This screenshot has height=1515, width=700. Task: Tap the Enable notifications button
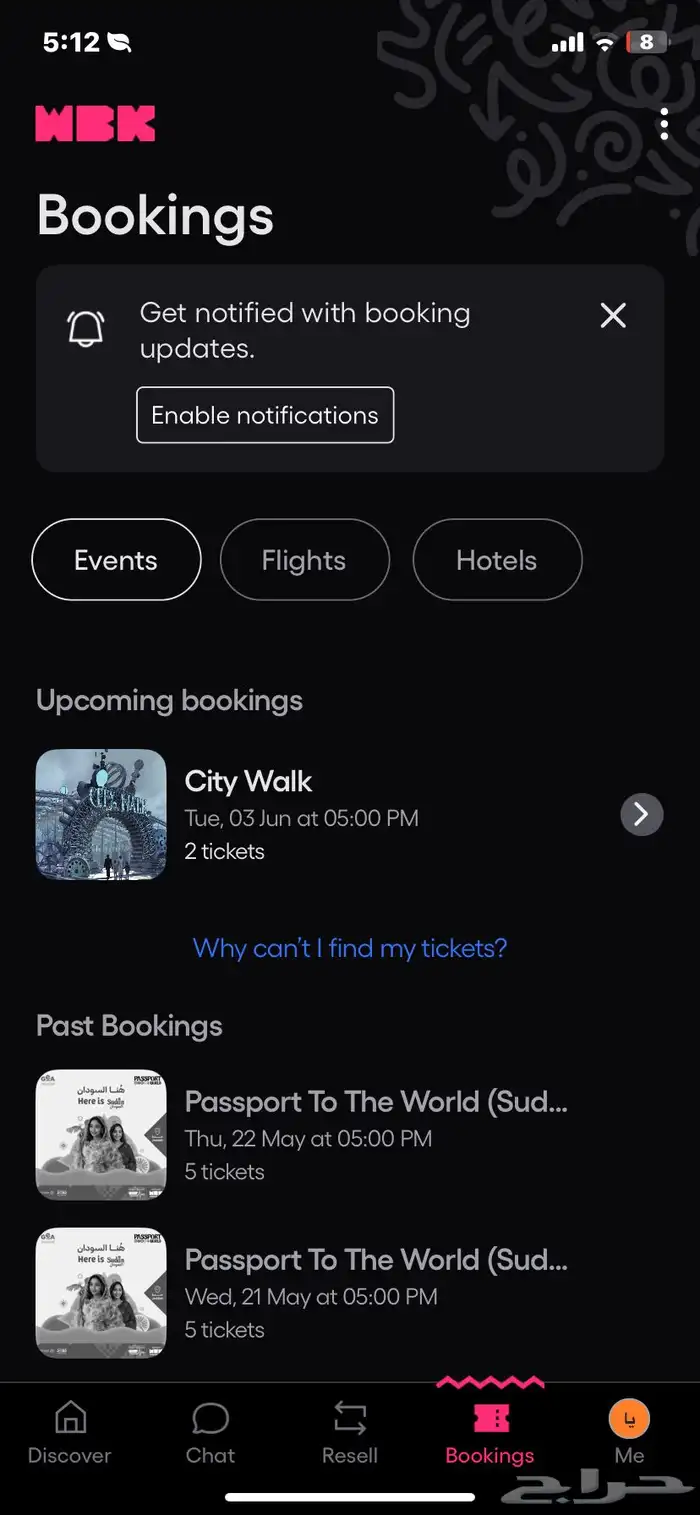pos(265,415)
